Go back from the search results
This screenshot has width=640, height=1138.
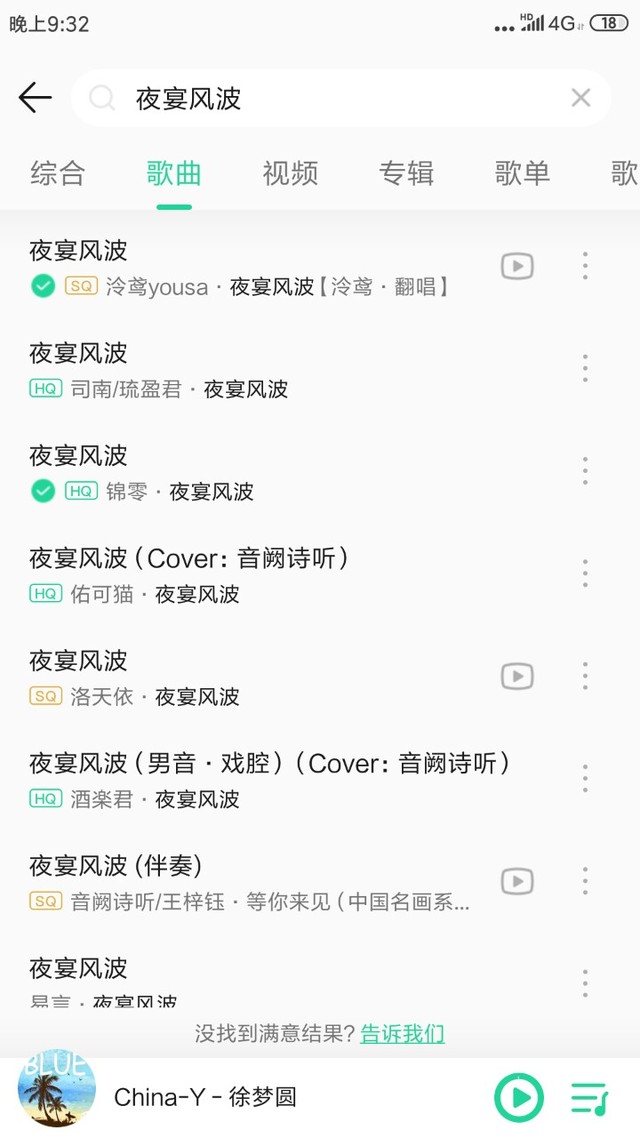[35, 98]
